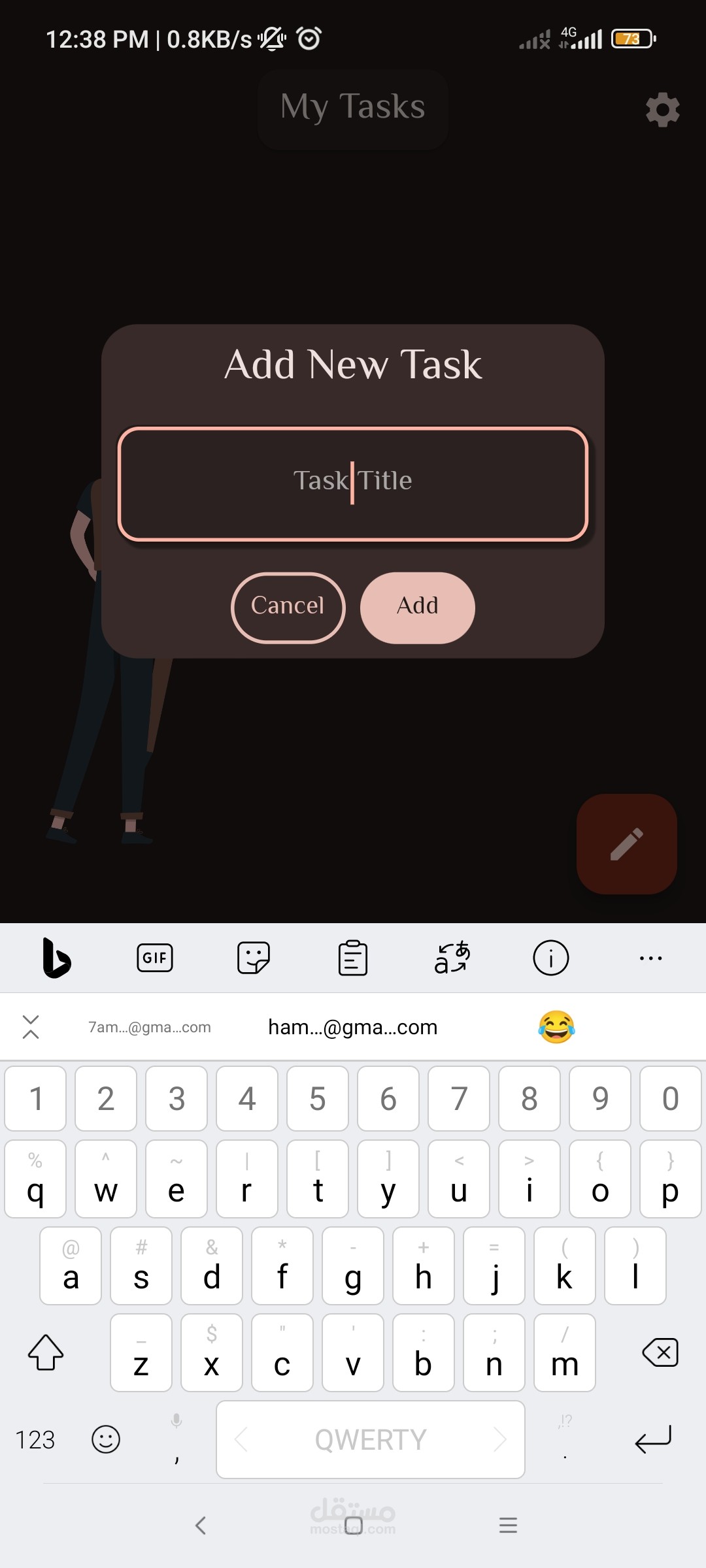This screenshot has height=1568, width=706.
Task: Tap the system back navigation button
Action: click(x=201, y=1526)
